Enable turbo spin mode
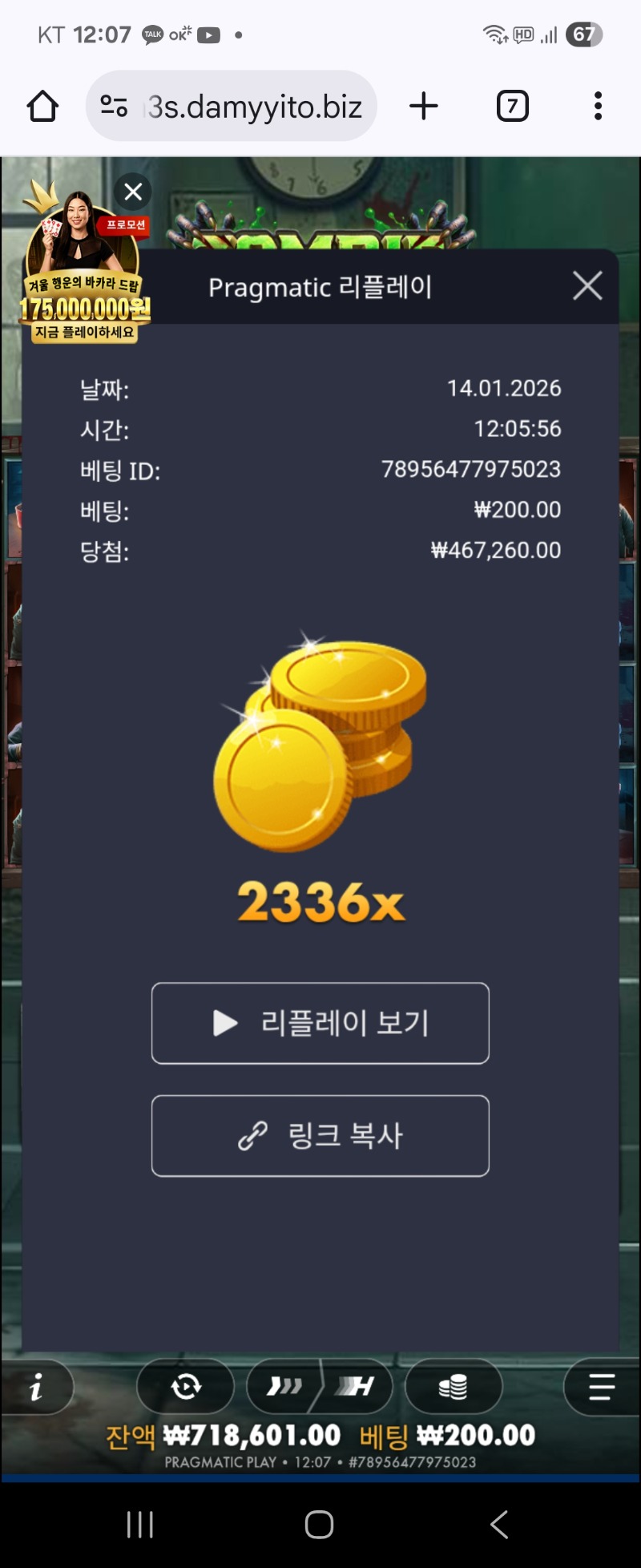This screenshot has height=1568, width=641. tap(357, 1386)
